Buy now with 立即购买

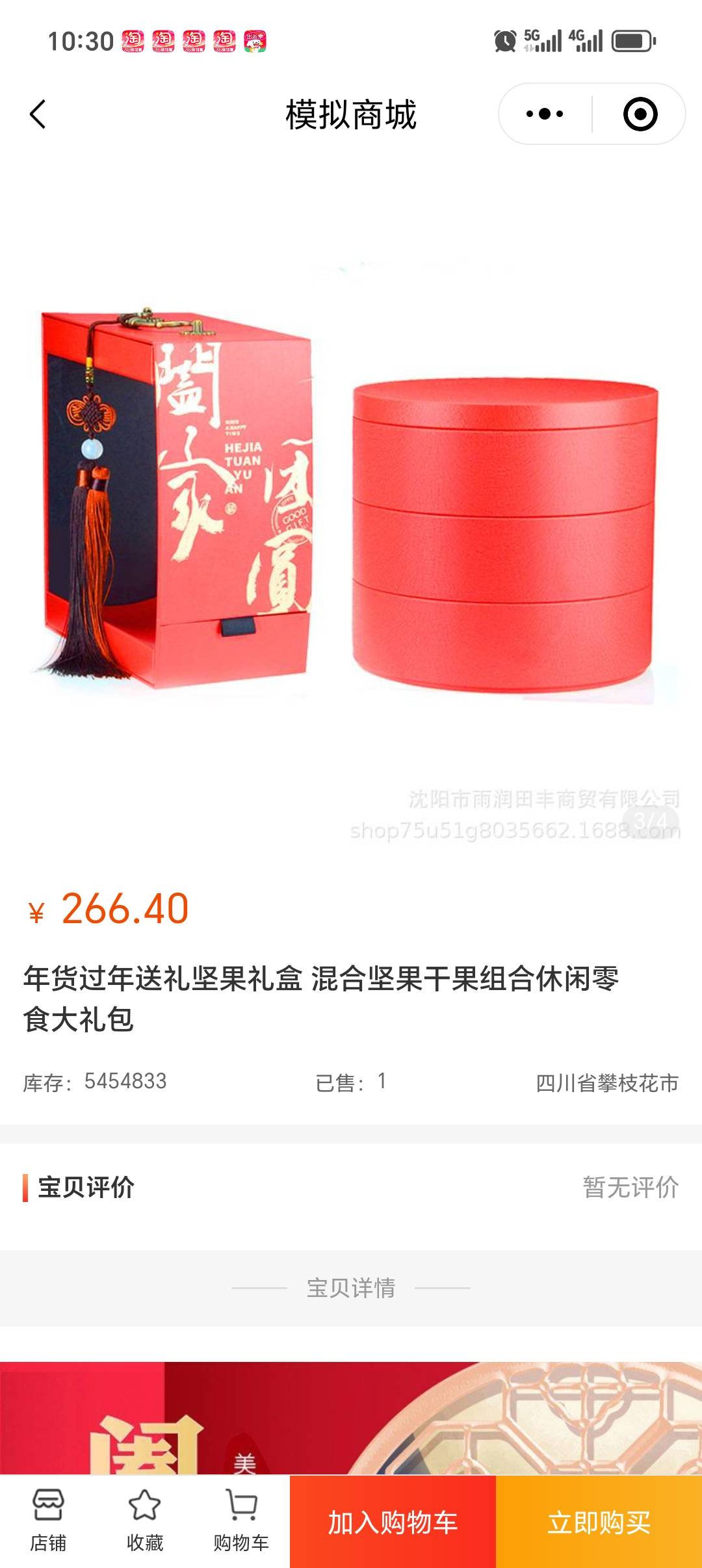(x=599, y=1522)
